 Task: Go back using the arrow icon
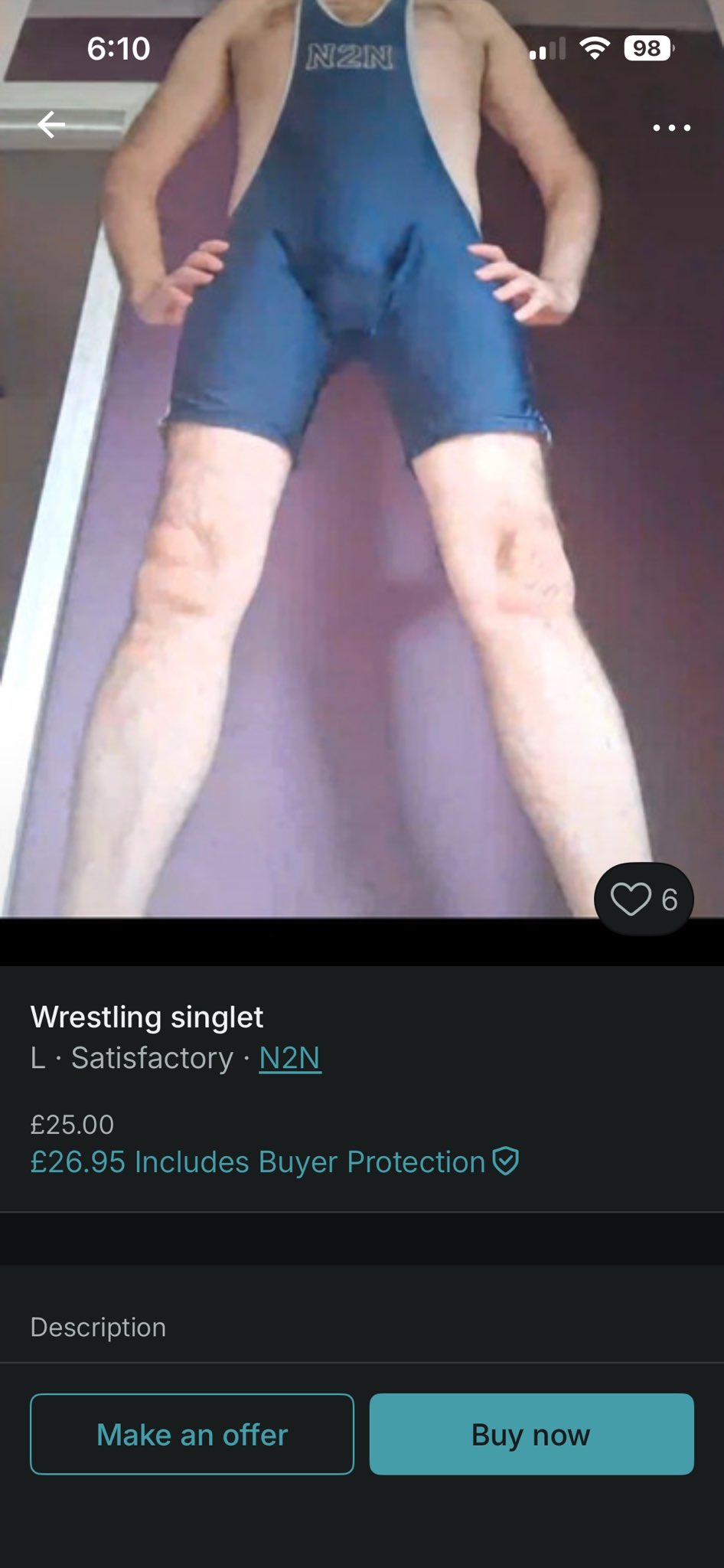coord(51,125)
